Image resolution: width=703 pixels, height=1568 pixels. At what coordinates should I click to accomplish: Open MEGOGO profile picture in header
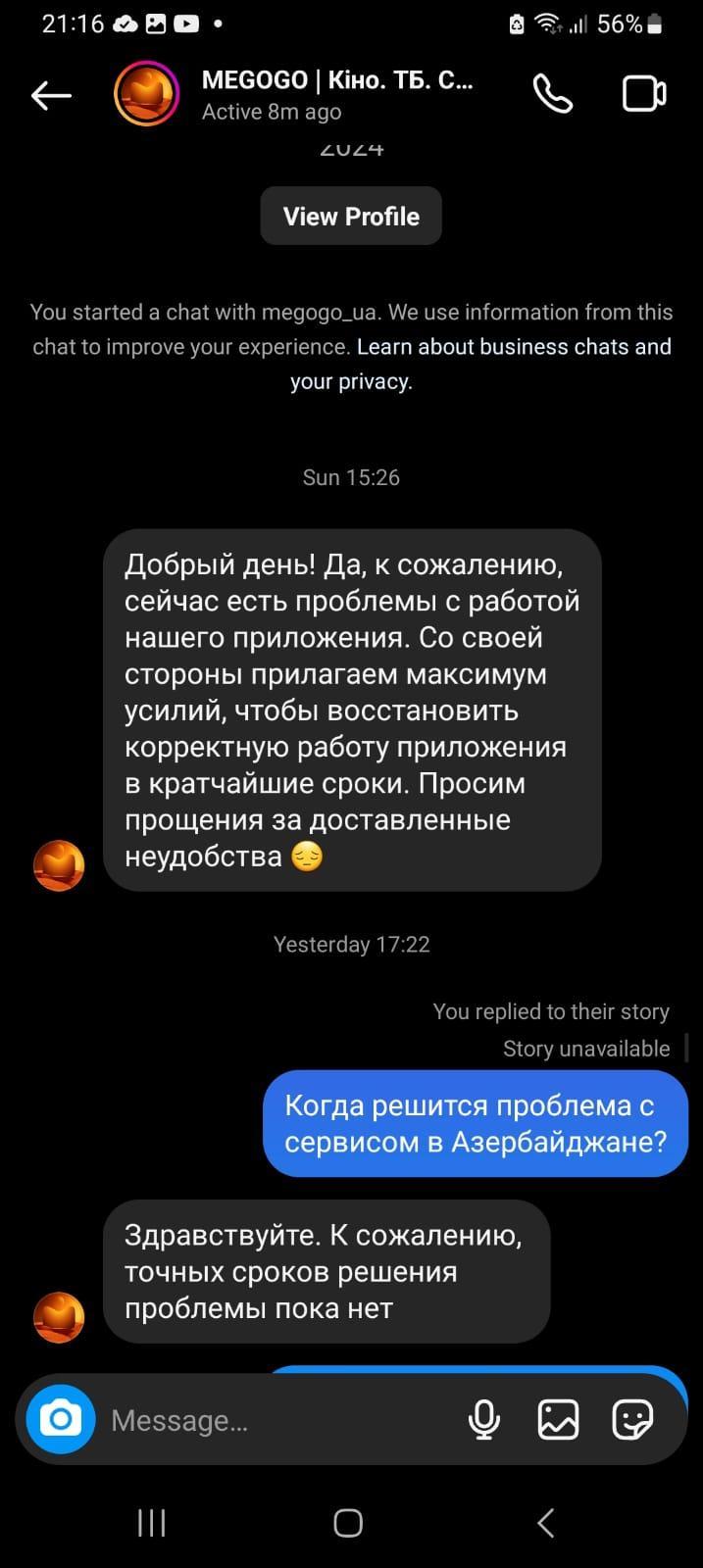pyautogui.click(x=147, y=94)
